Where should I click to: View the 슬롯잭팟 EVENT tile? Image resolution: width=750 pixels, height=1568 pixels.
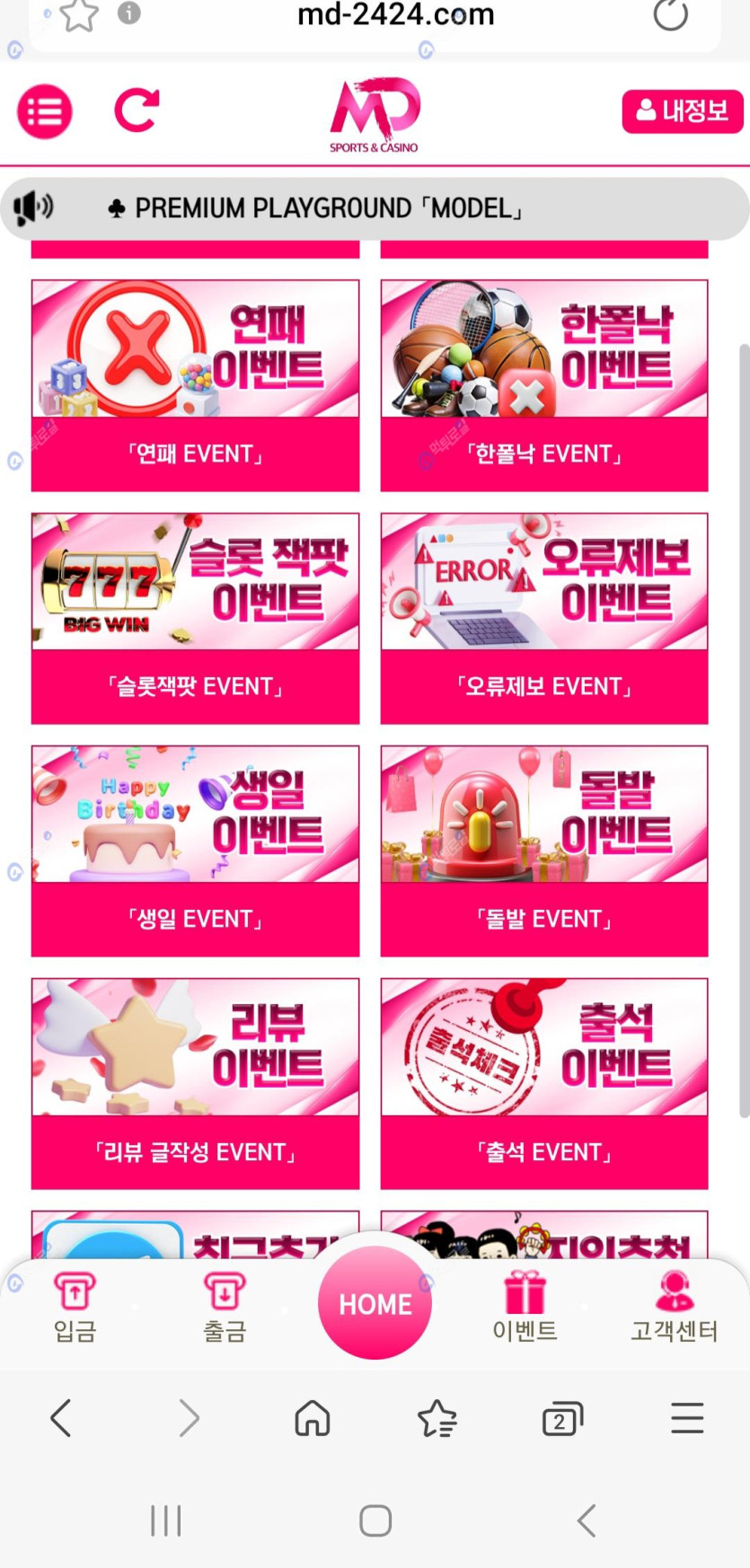[x=195, y=619]
